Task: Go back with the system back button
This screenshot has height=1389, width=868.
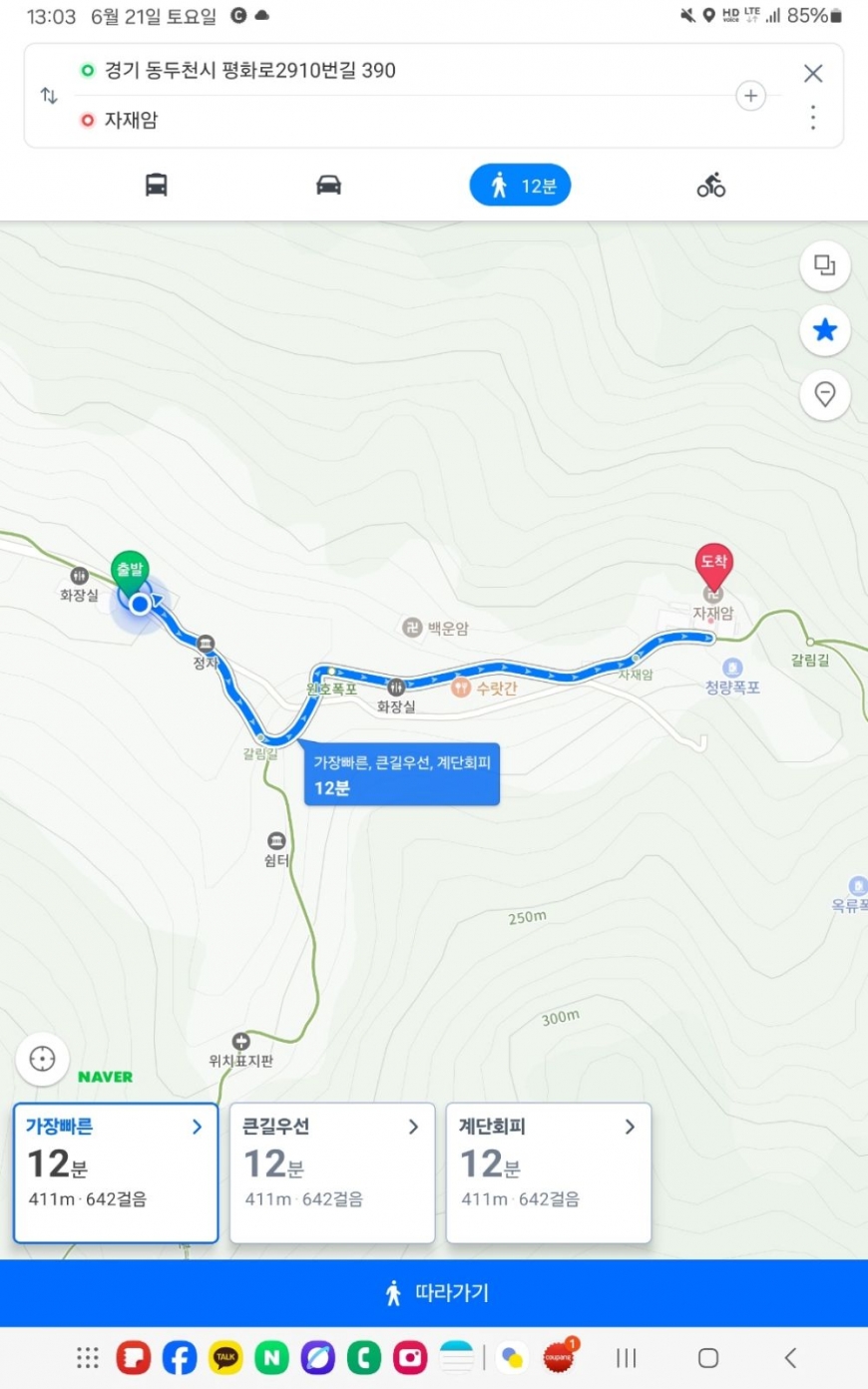Action: tap(790, 1357)
